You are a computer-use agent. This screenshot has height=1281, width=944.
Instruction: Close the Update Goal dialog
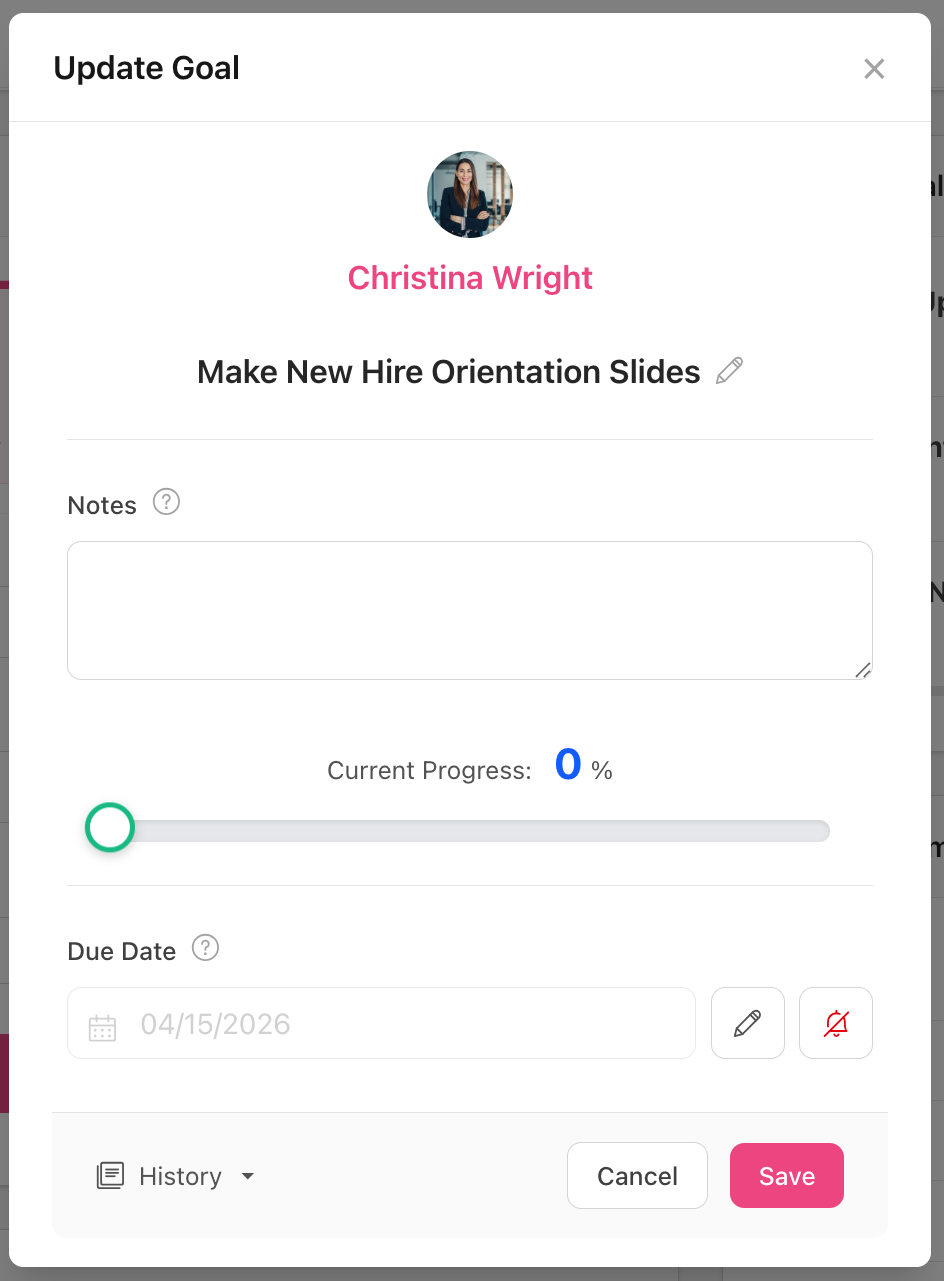point(874,69)
